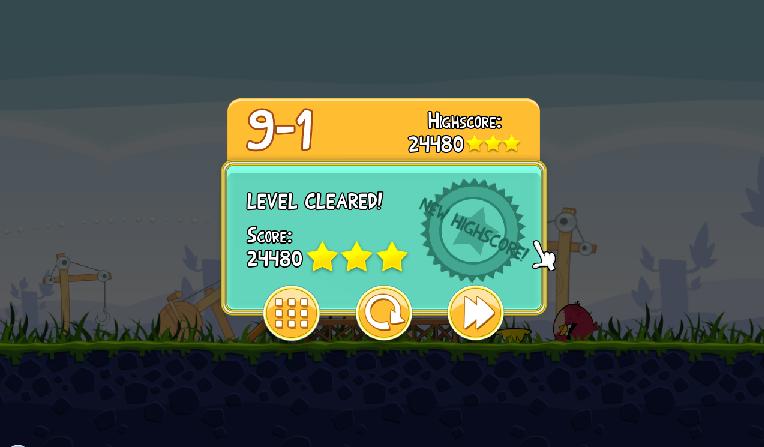This screenshot has height=447, width=764.
Task: Open the level selection grid
Action: pyautogui.click(x=291, y=314)
